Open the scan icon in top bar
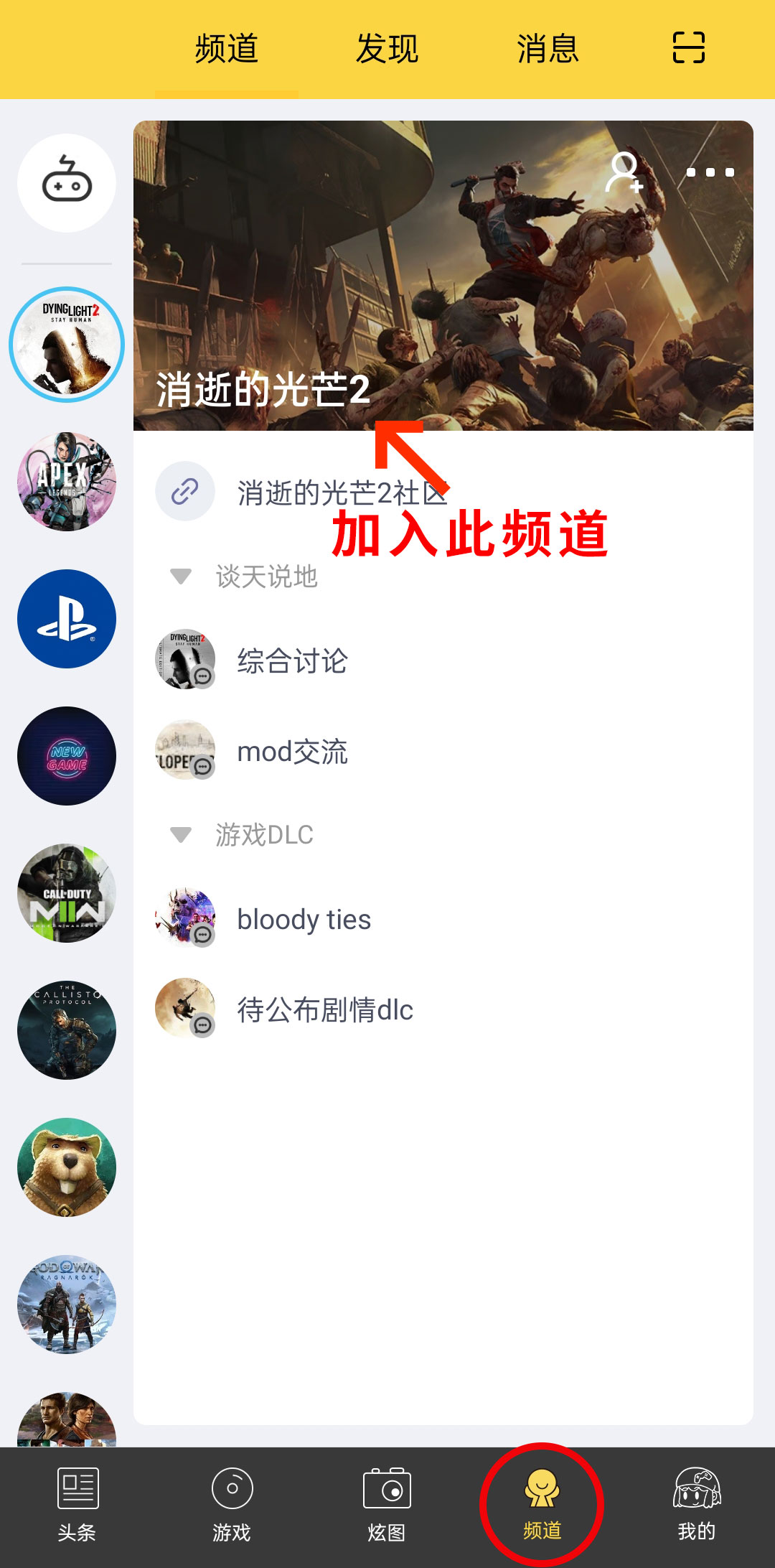Screen dimensions: 775x1568 click(x=688, y=48)
